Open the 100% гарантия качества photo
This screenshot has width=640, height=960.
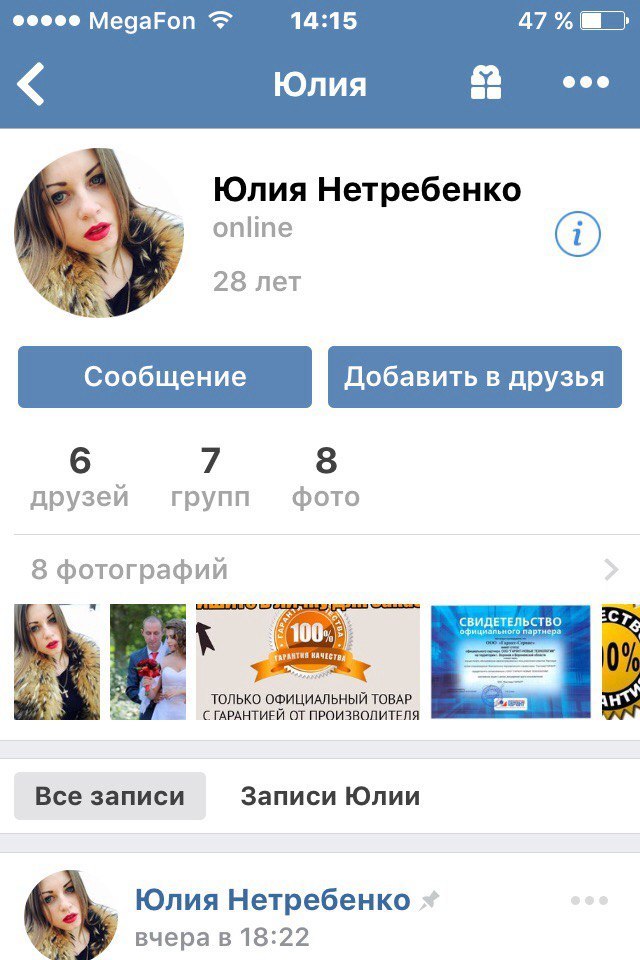[x=308, y=661]
